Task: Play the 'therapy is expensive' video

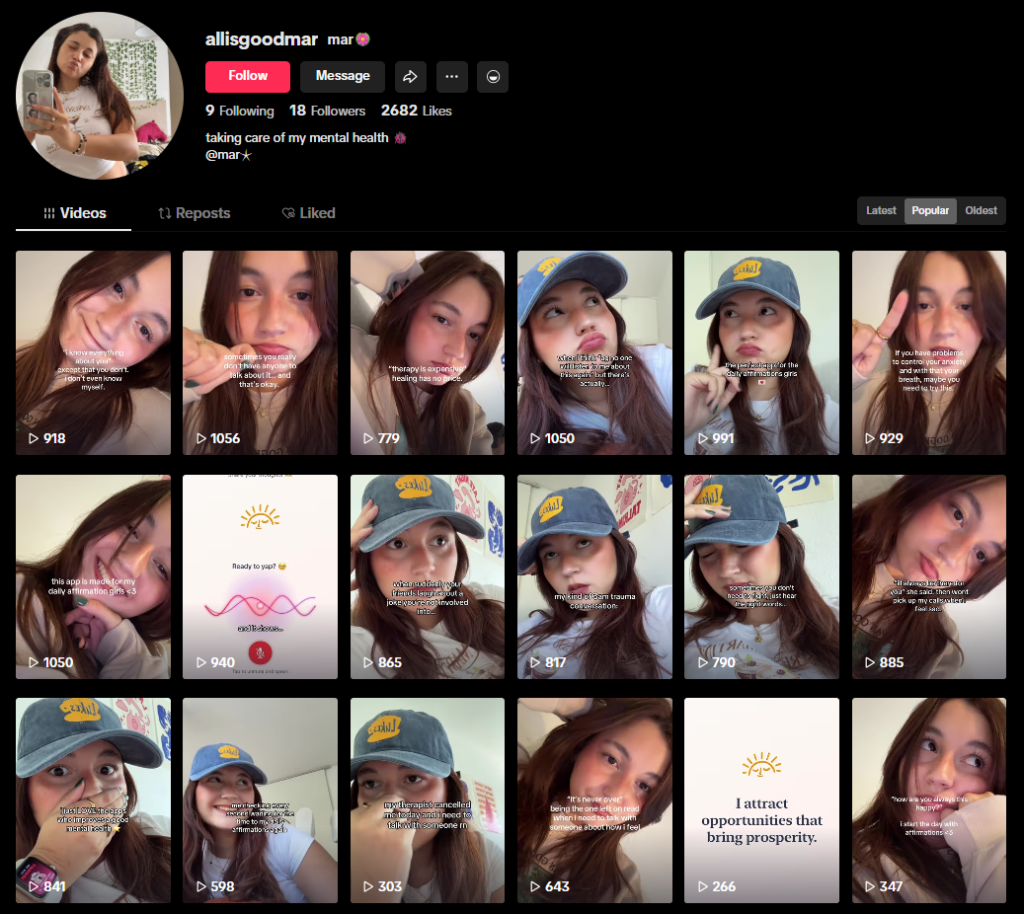Action: [427, 352]
